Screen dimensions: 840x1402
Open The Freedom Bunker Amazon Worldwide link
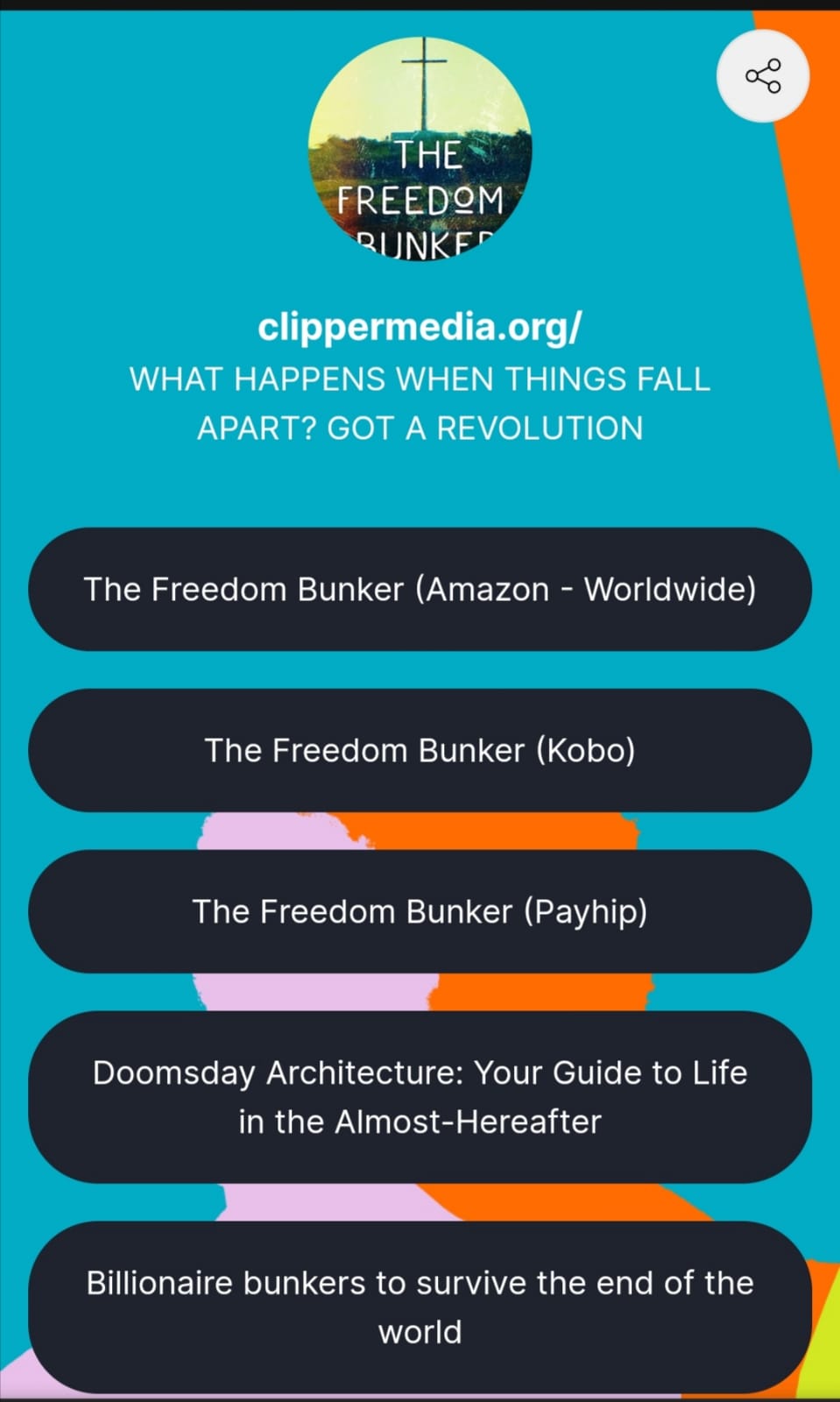(420, 589)
